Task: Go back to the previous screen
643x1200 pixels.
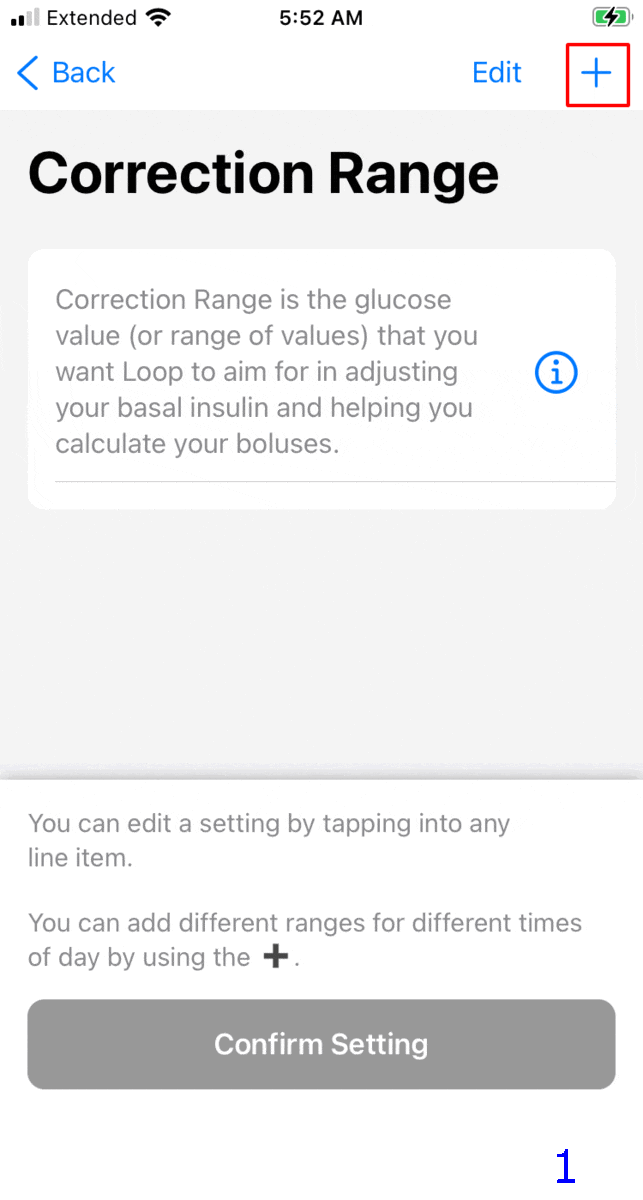Action: coord(66,73)
